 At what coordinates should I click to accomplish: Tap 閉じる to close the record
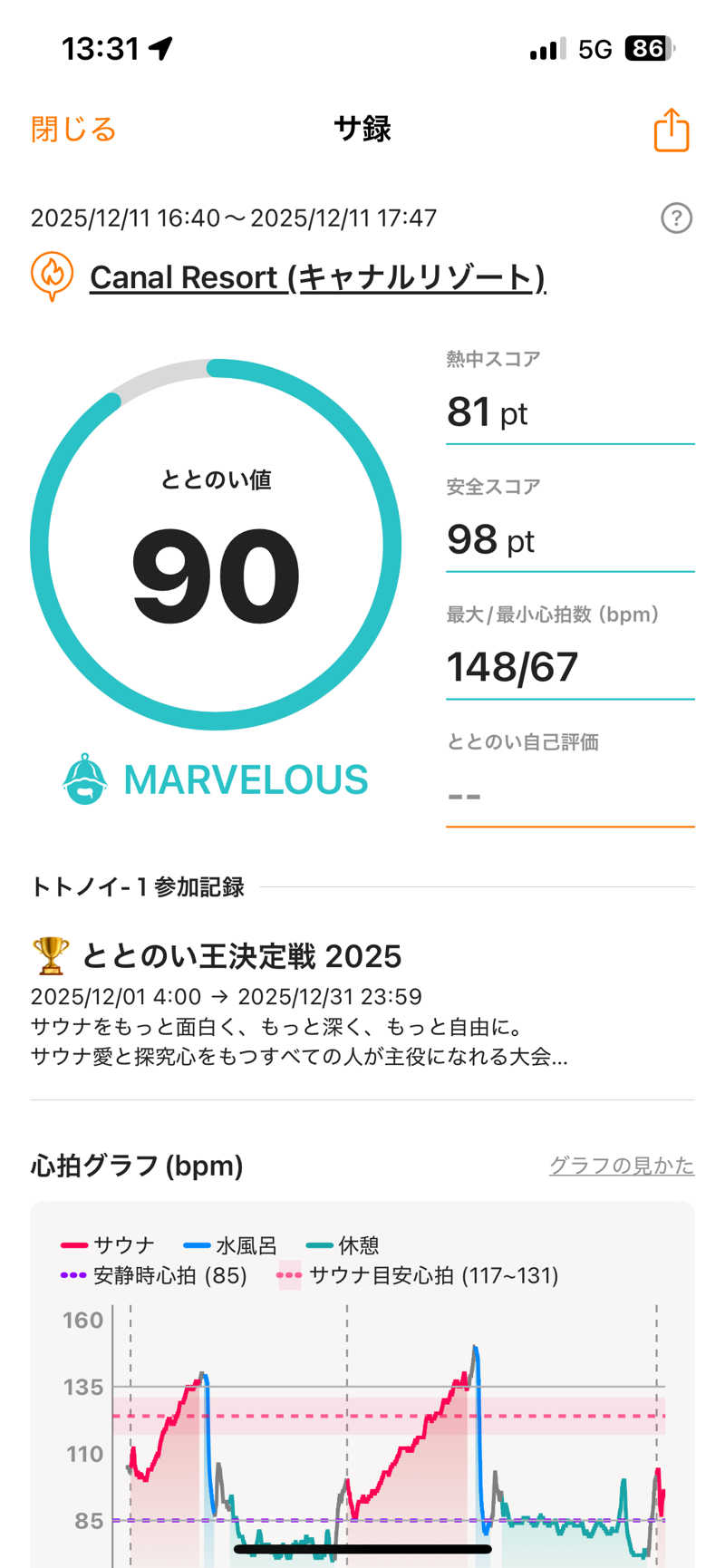pos(73,130)
